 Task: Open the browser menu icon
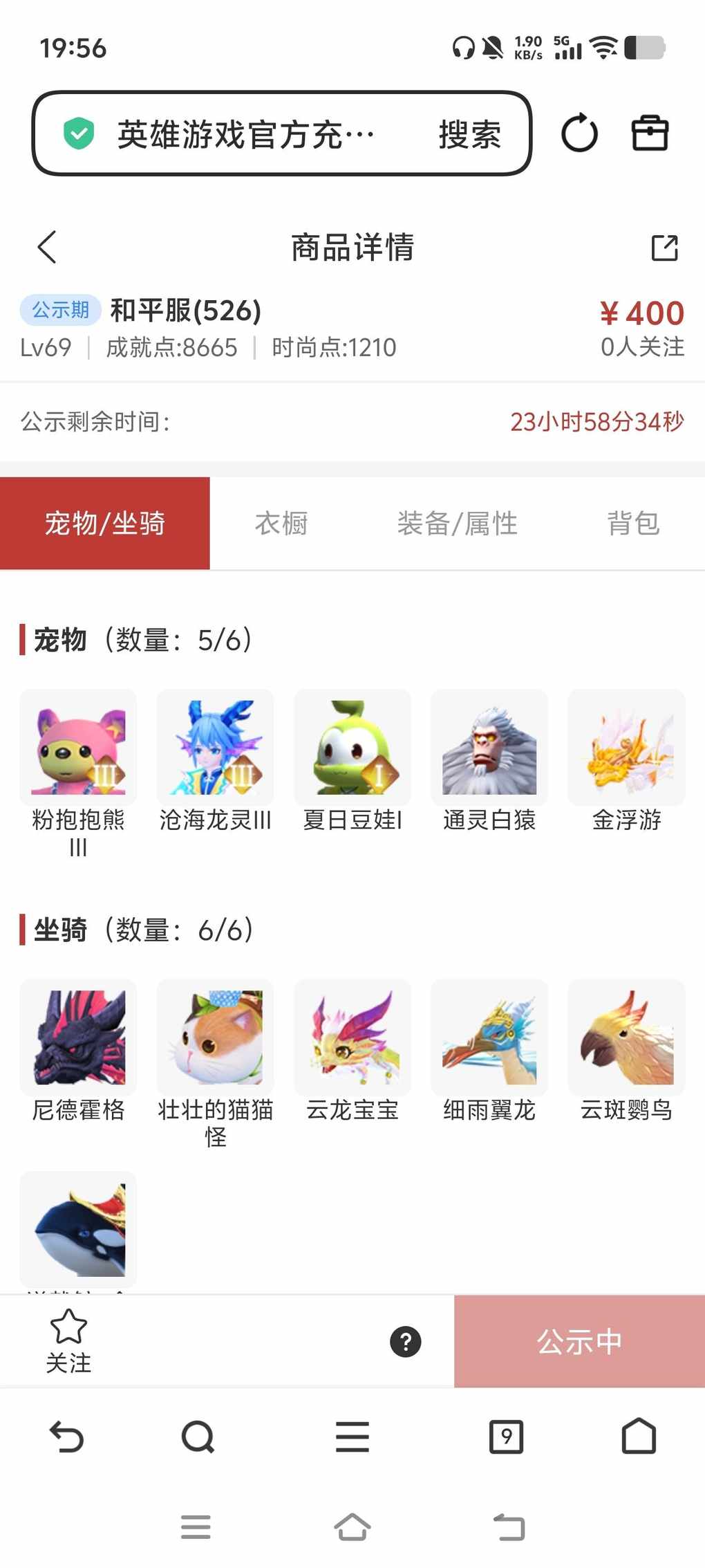[x=352, y=1437]
